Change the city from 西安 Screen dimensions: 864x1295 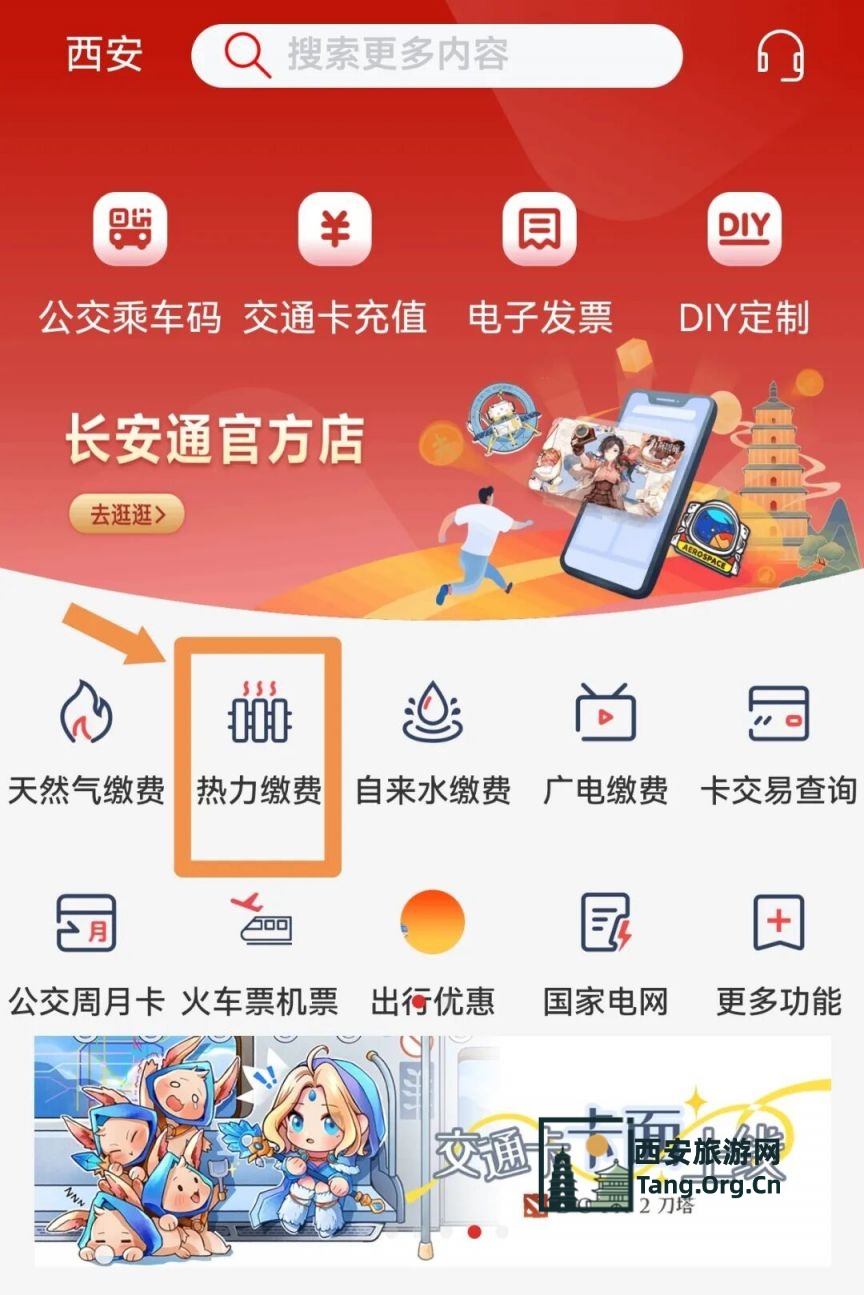click(104, 55)
